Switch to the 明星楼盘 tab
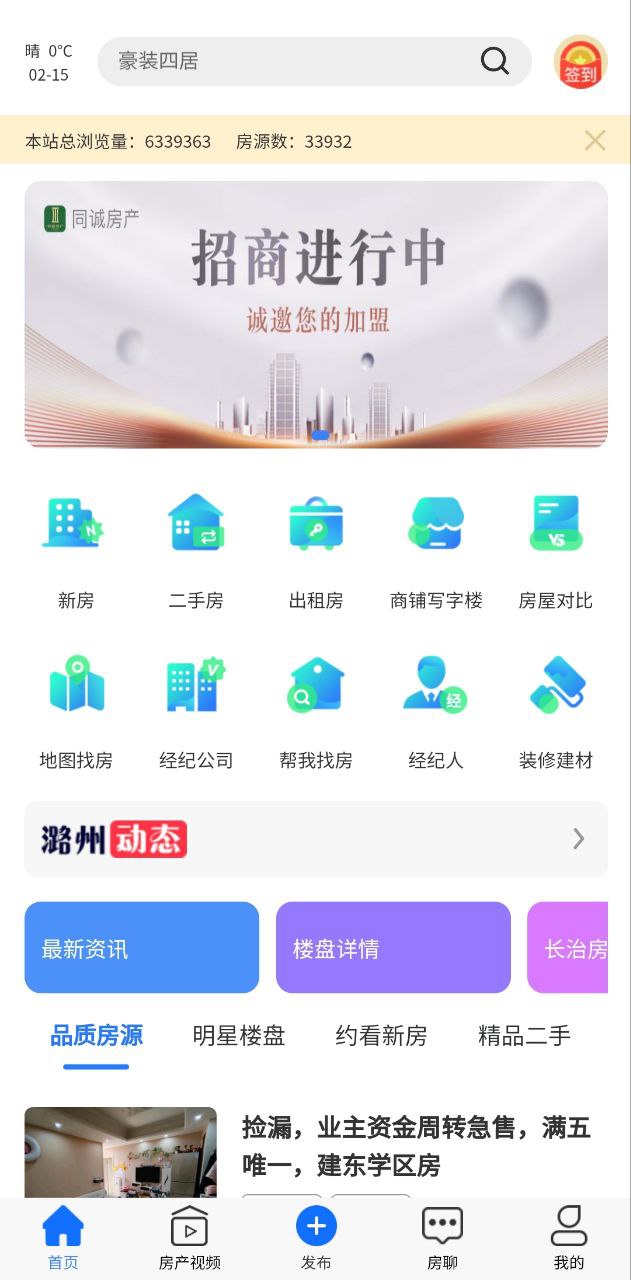 point(239,1037)
